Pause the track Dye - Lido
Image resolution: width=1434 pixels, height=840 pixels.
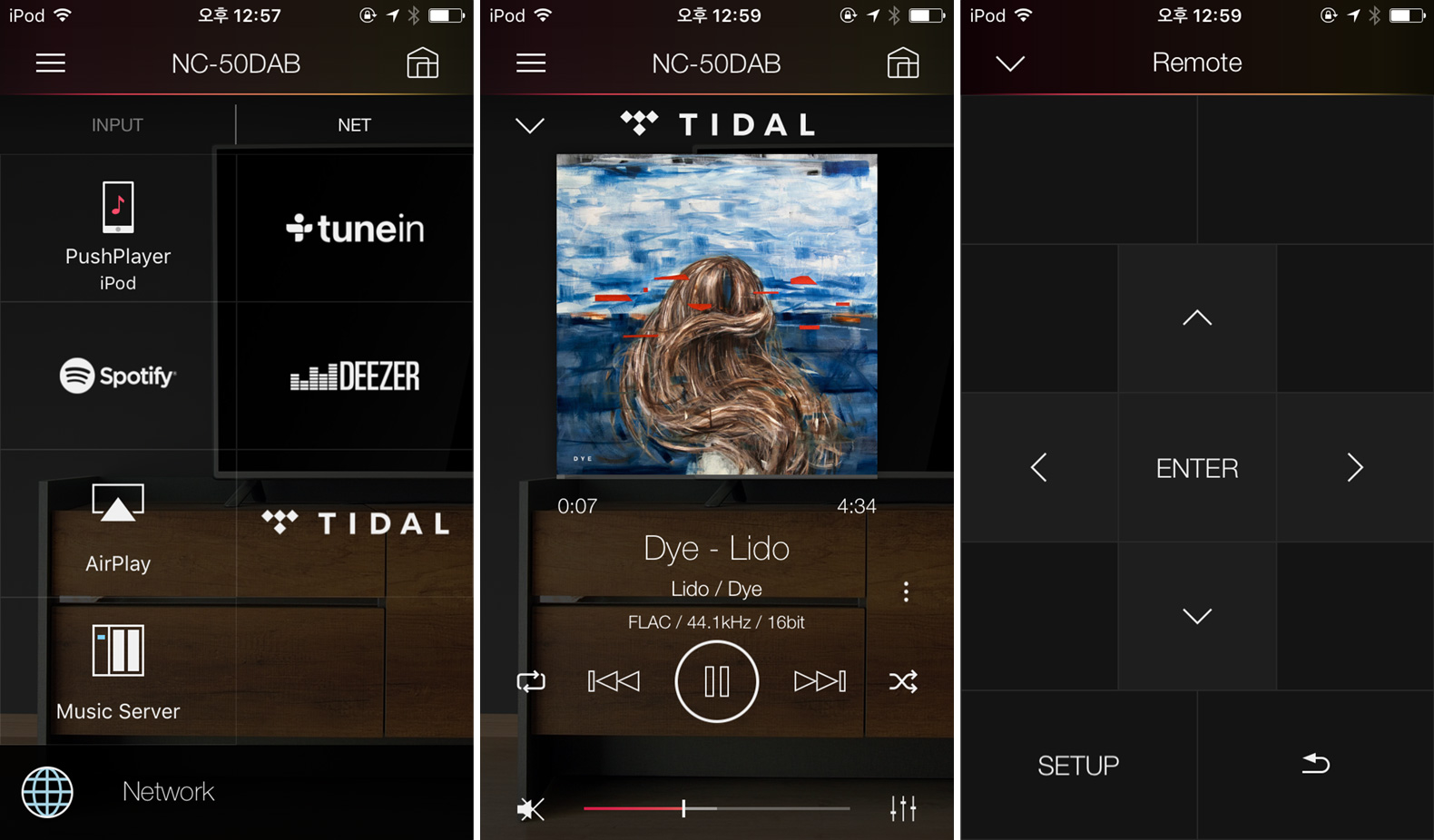[716, 681]
